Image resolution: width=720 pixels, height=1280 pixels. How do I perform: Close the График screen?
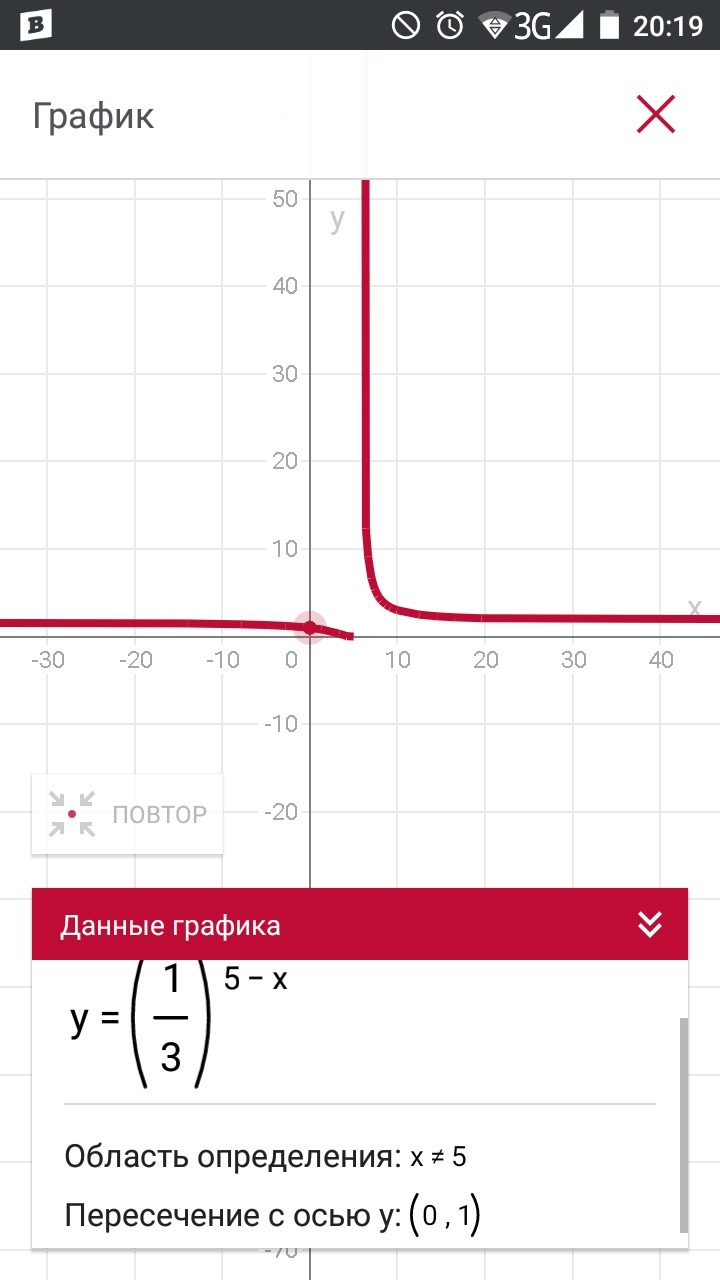click(656, 115)
